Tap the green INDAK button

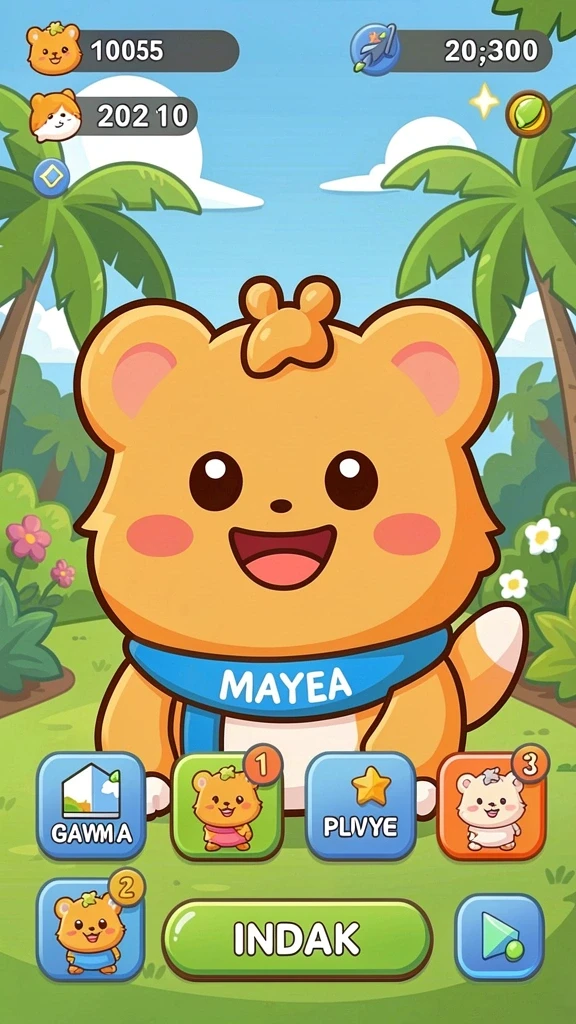[x=297, y=938]
